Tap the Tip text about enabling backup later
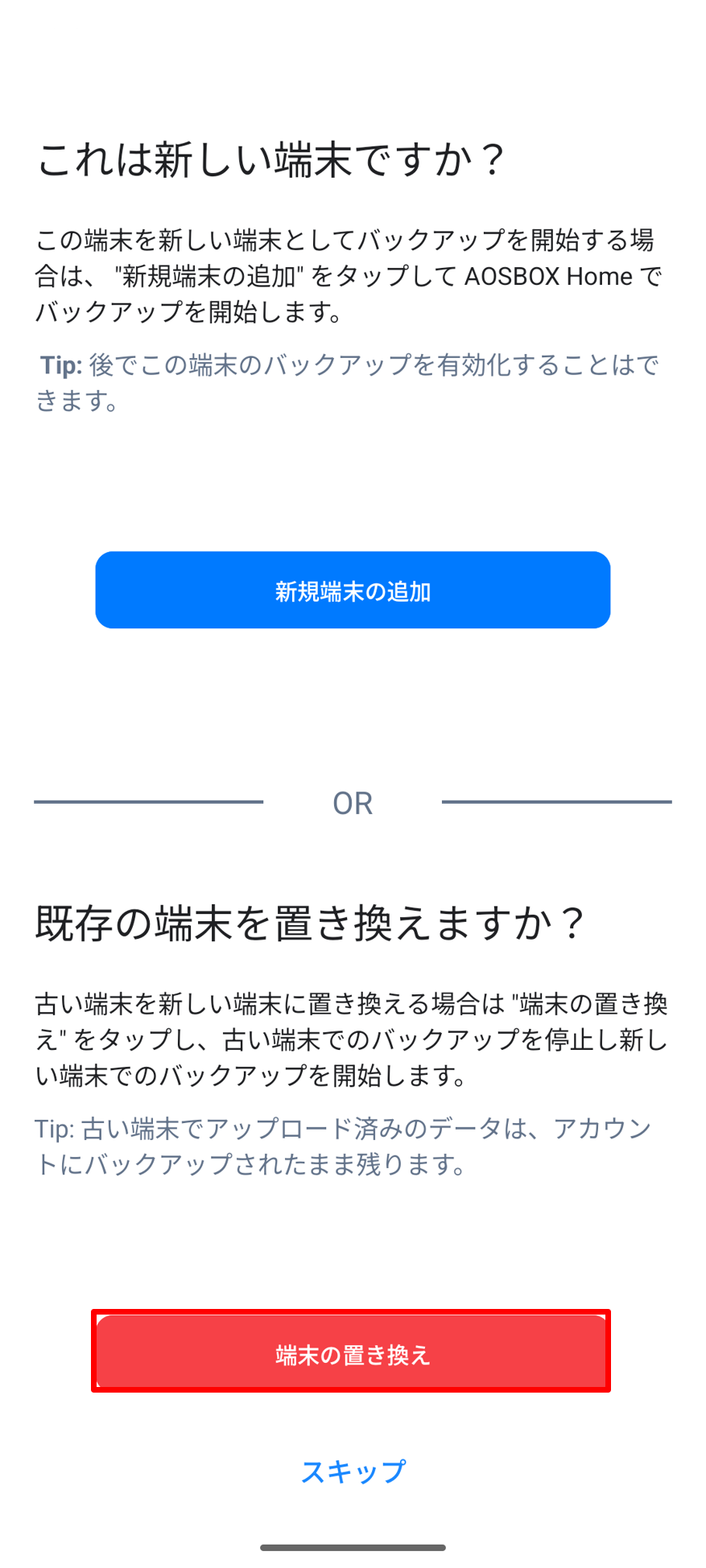Image resolution: width=706 pixels, height=1568 pixels. pos(350,382)
